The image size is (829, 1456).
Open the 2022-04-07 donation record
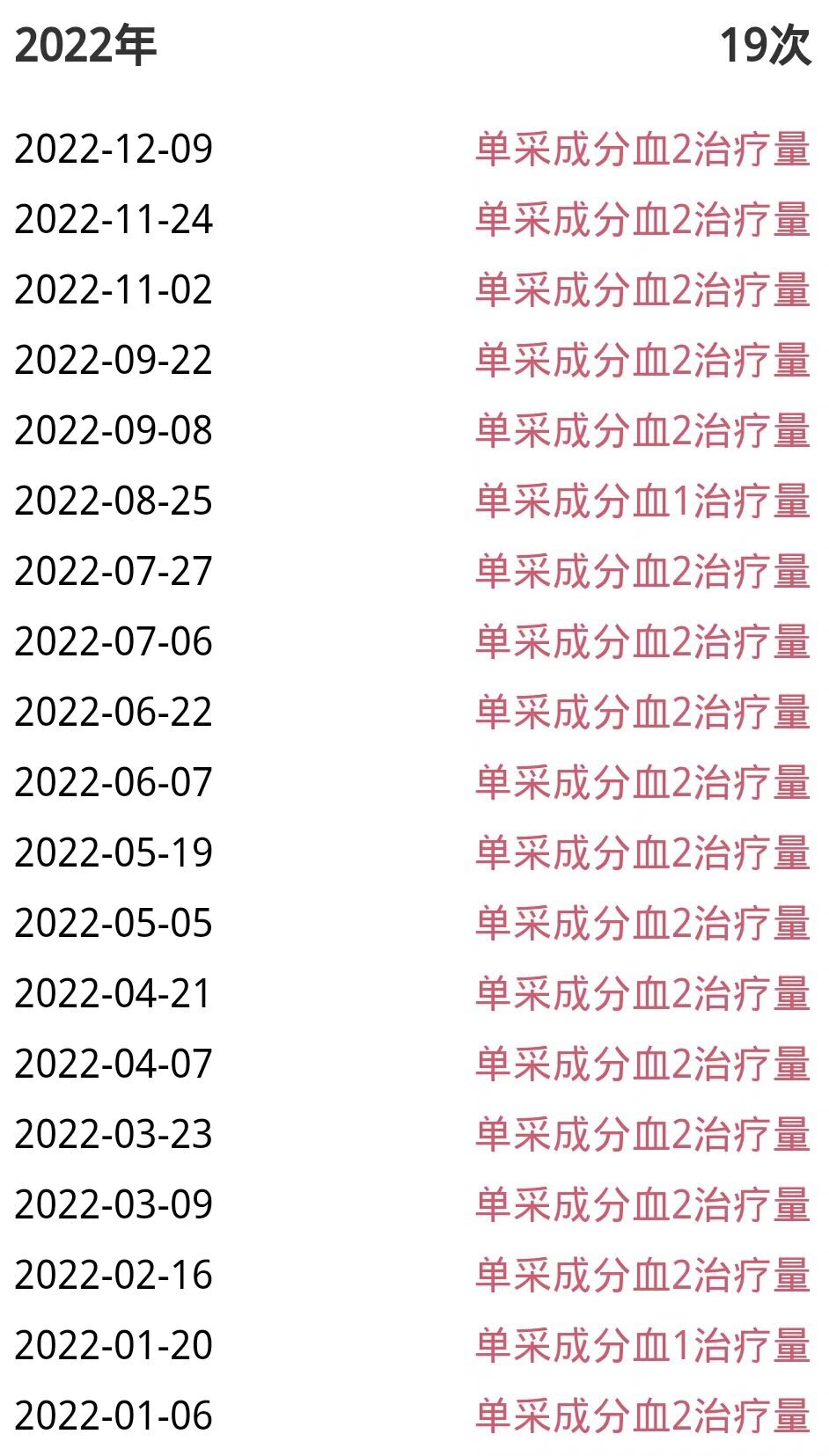click(x=414, y=1064)
